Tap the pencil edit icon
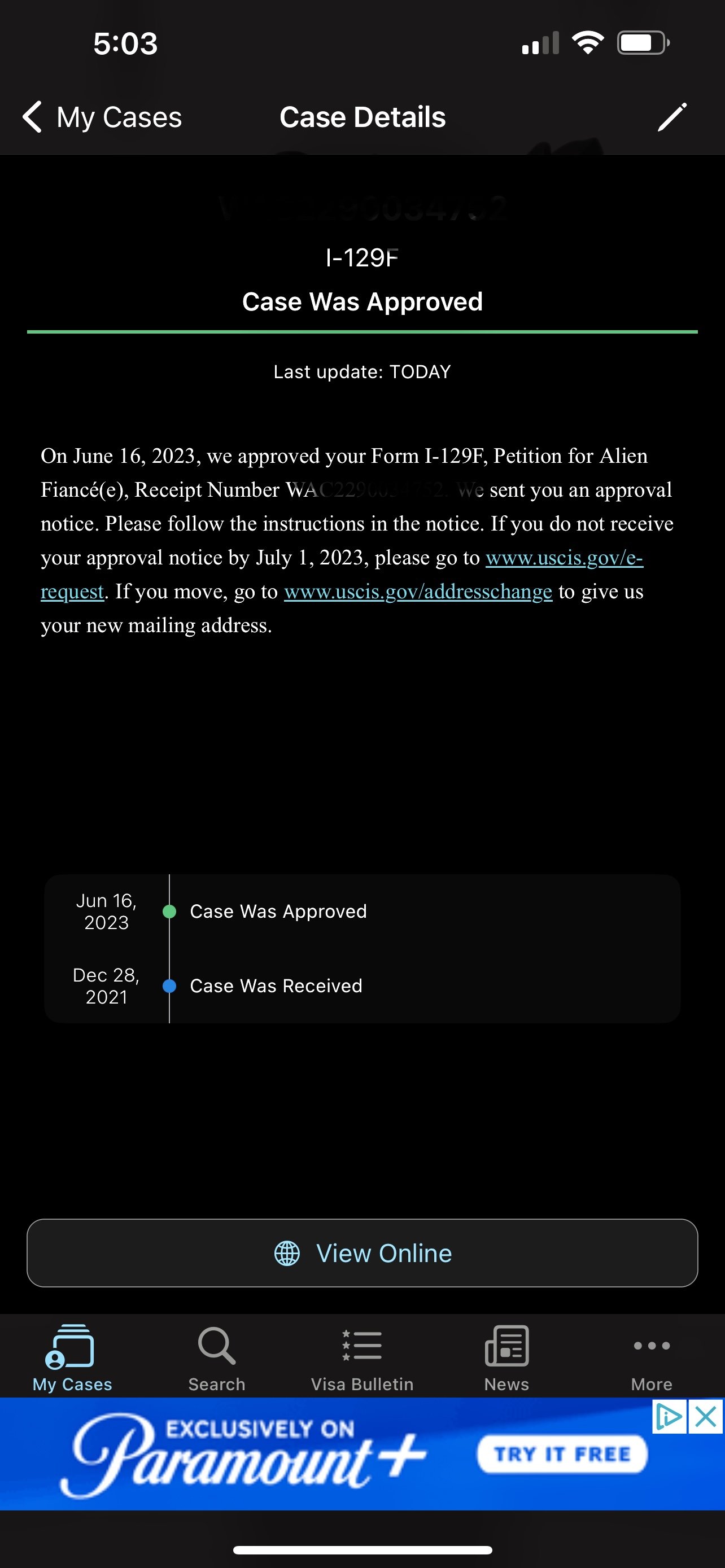This screenshot has height=1568, width=725. 672,117
